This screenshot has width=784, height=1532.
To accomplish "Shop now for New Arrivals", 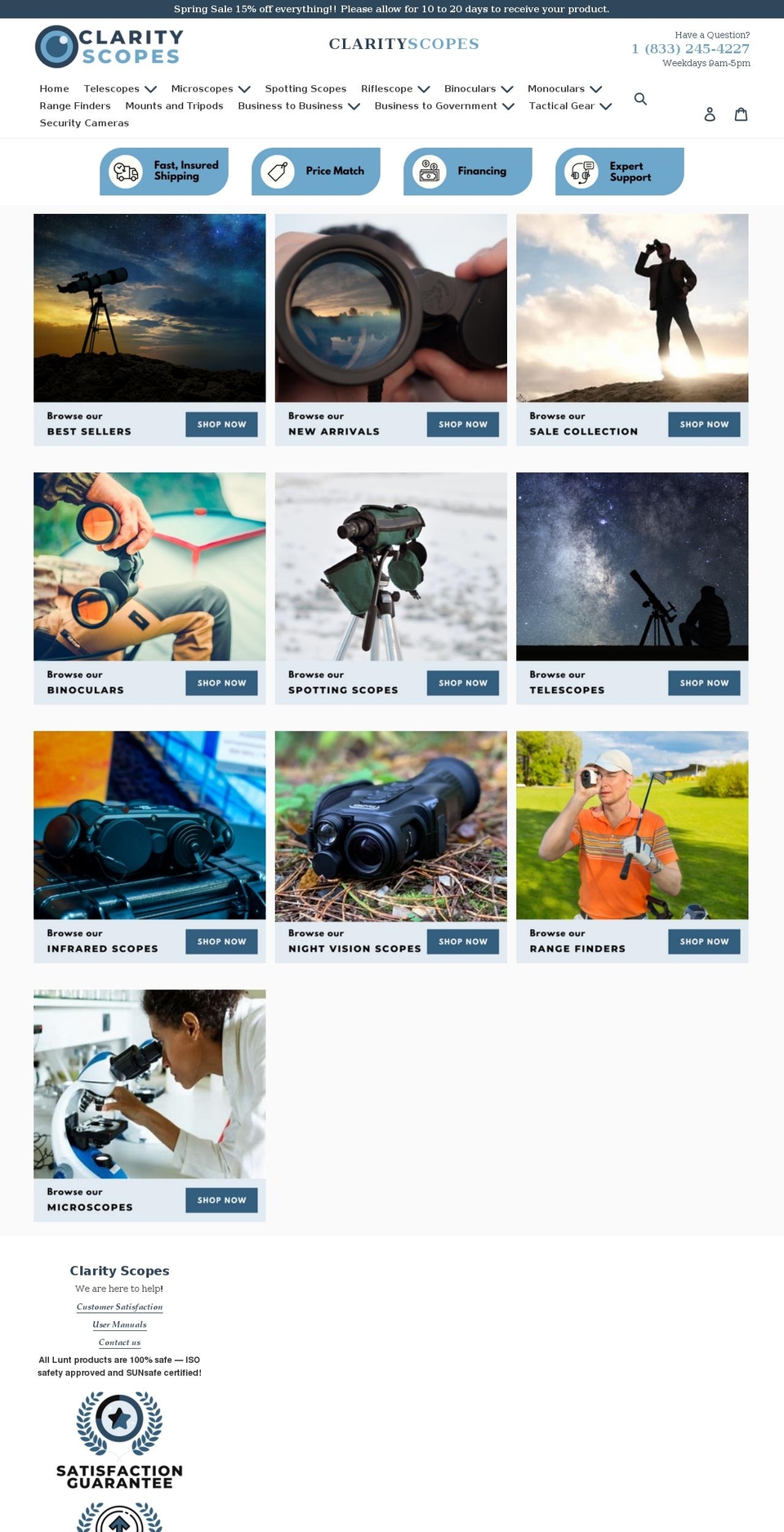I will [462, 424].
